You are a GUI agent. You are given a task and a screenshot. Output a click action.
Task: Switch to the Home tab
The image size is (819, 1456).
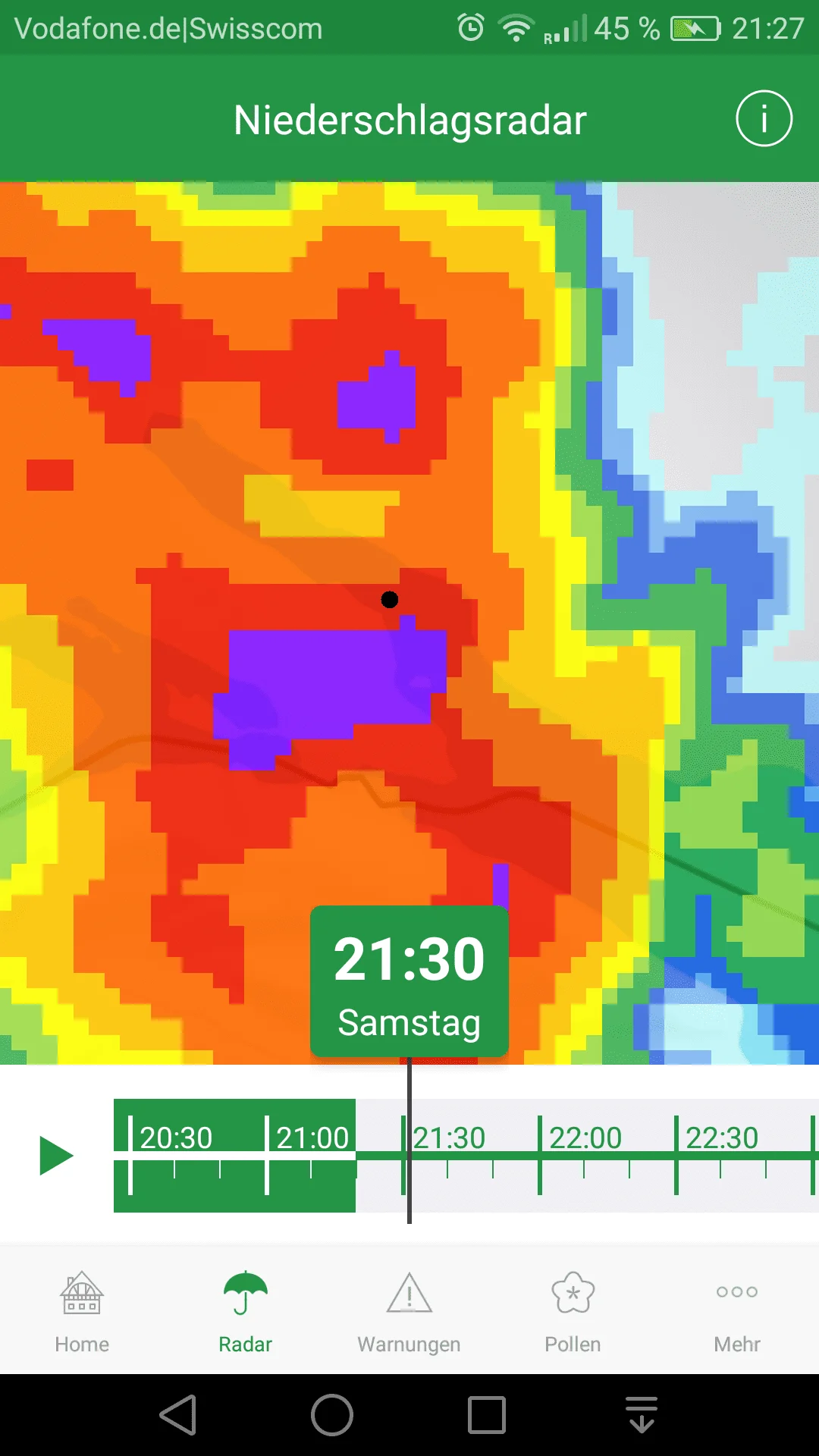(x=82, y=1312)
